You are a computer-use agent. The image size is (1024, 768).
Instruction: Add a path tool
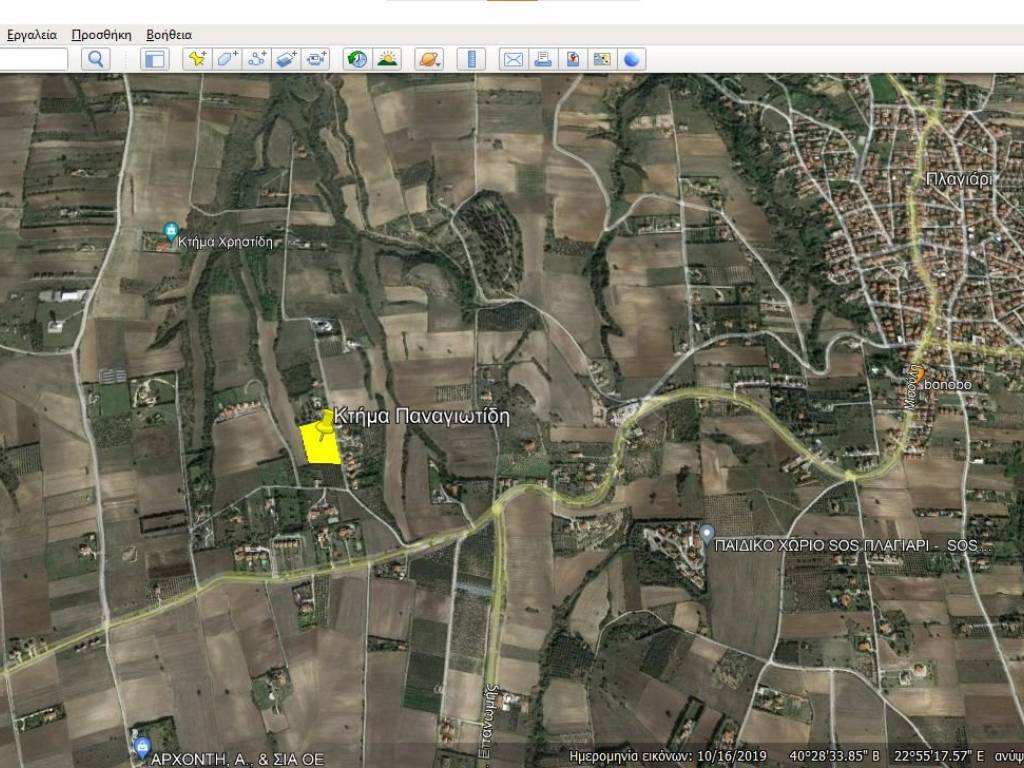pos(257,59)
